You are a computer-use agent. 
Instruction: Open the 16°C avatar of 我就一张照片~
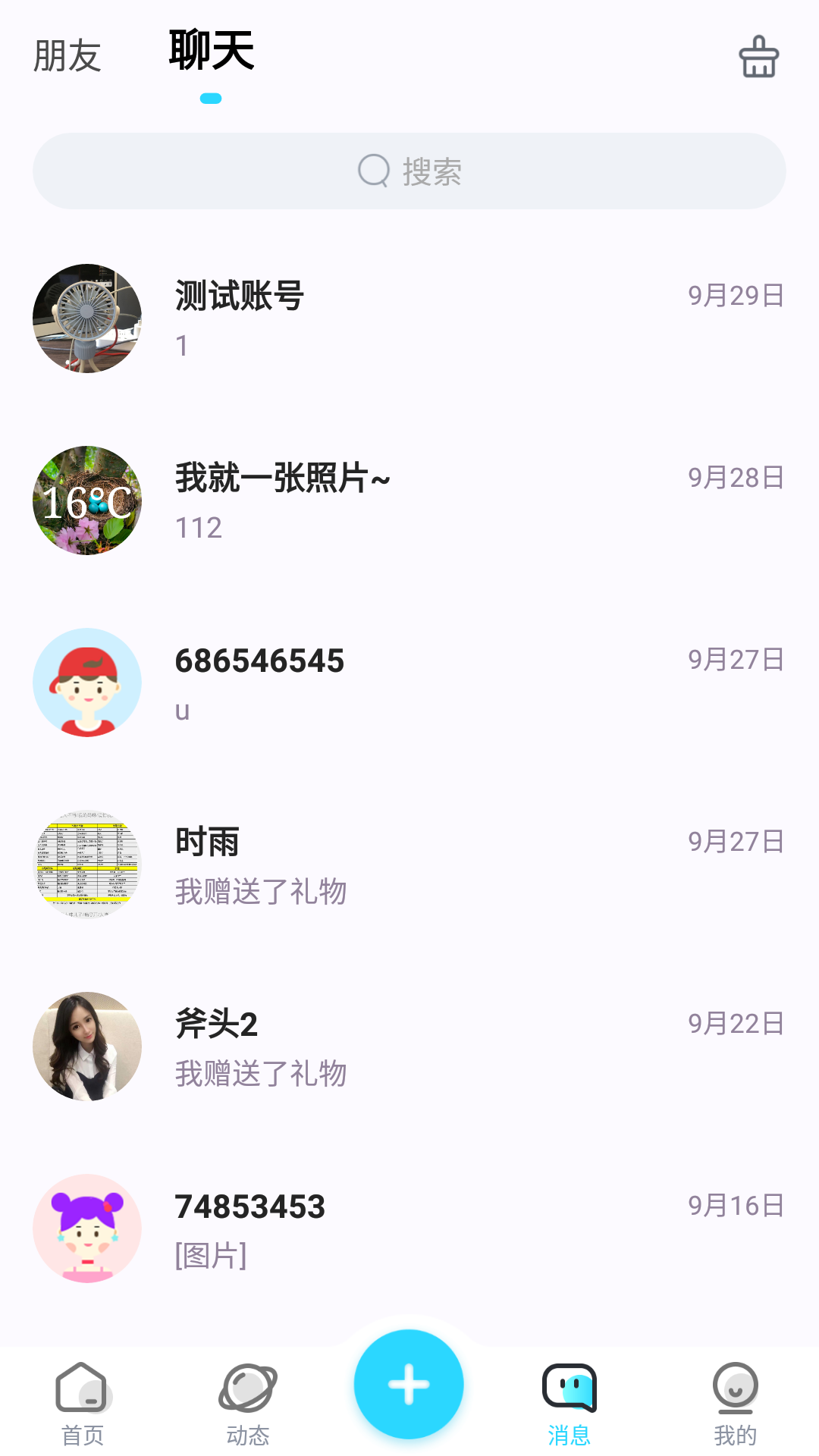pos(86,500)
